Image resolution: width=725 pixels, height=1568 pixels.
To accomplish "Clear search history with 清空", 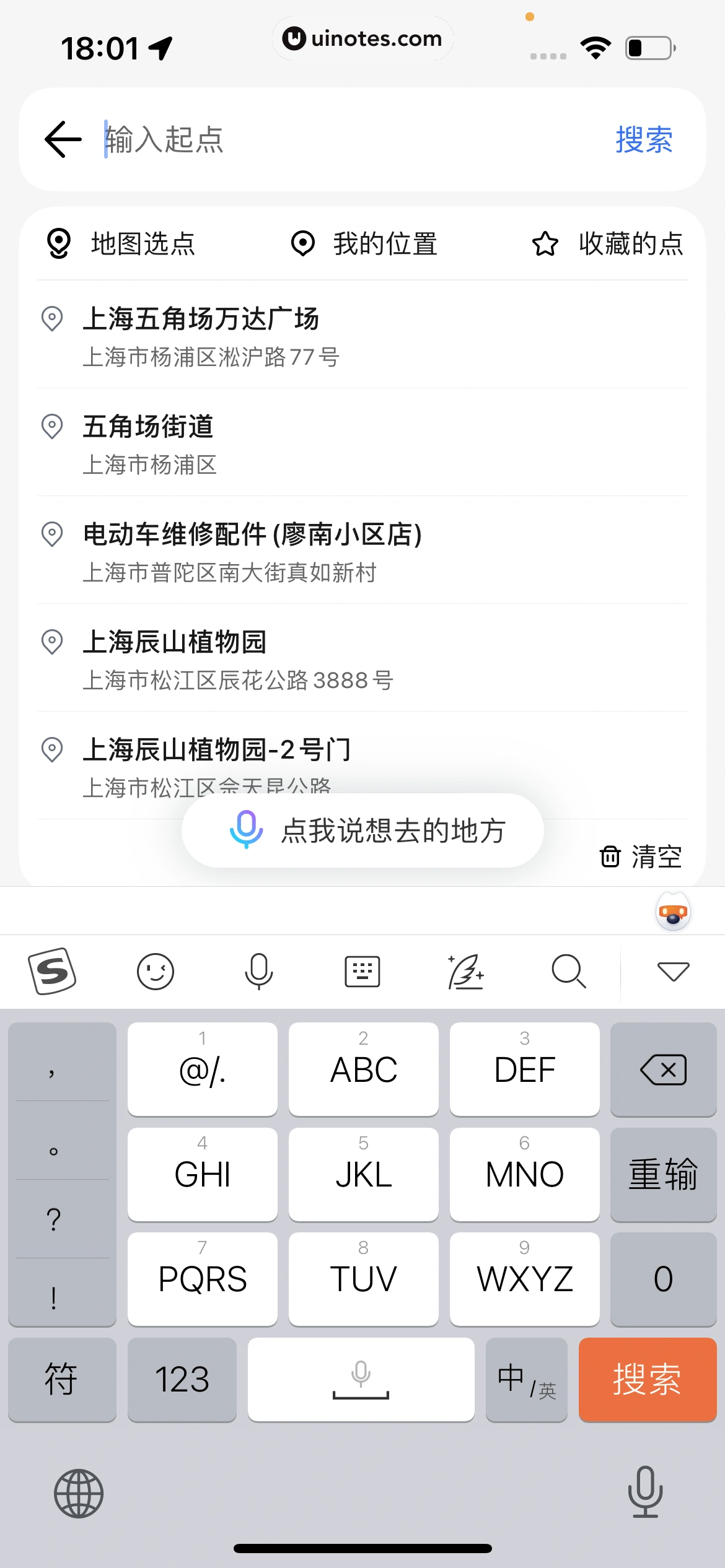I will tap(641, 857).
